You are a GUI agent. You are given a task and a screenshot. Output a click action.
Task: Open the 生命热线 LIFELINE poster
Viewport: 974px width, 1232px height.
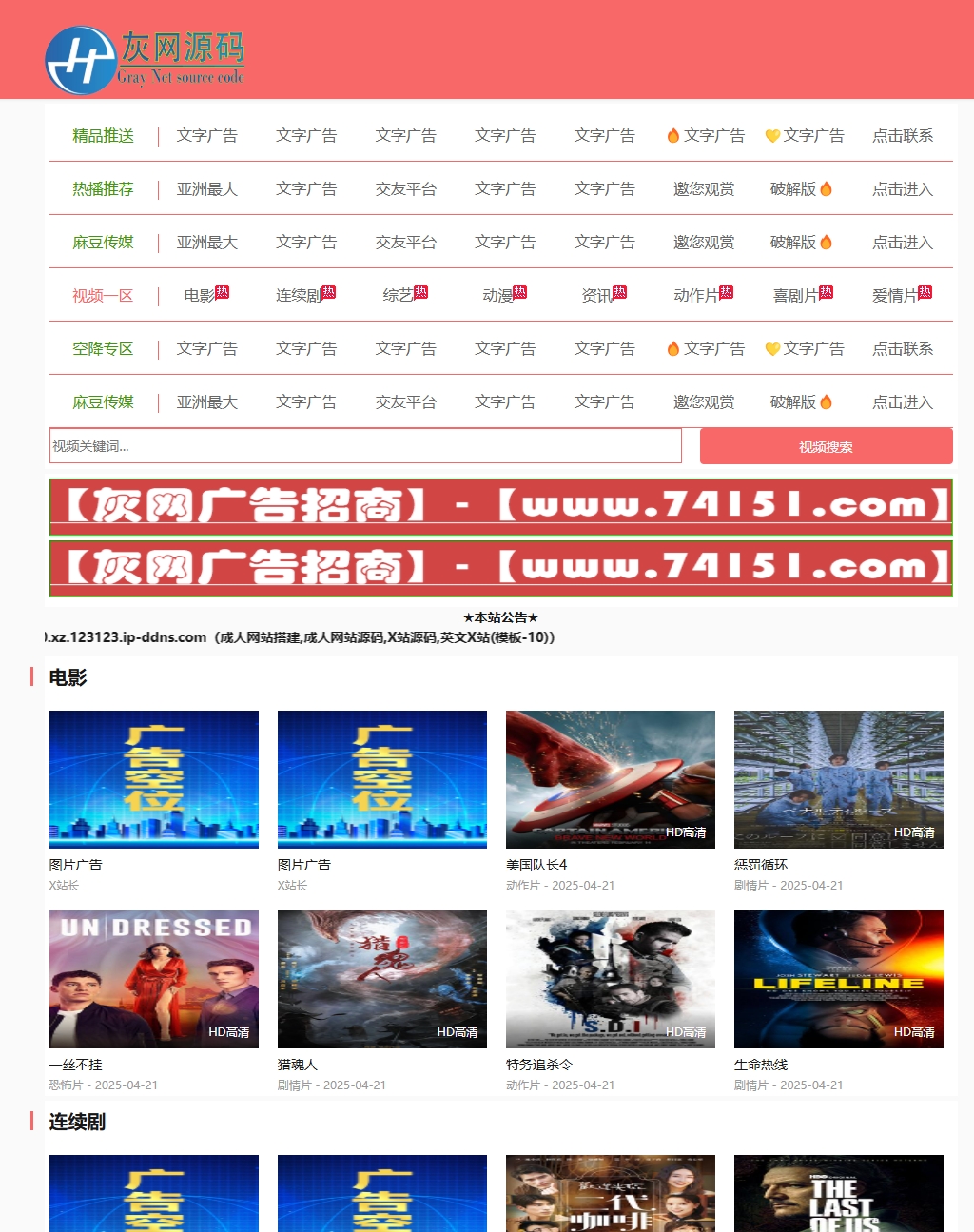coord(838,978)
